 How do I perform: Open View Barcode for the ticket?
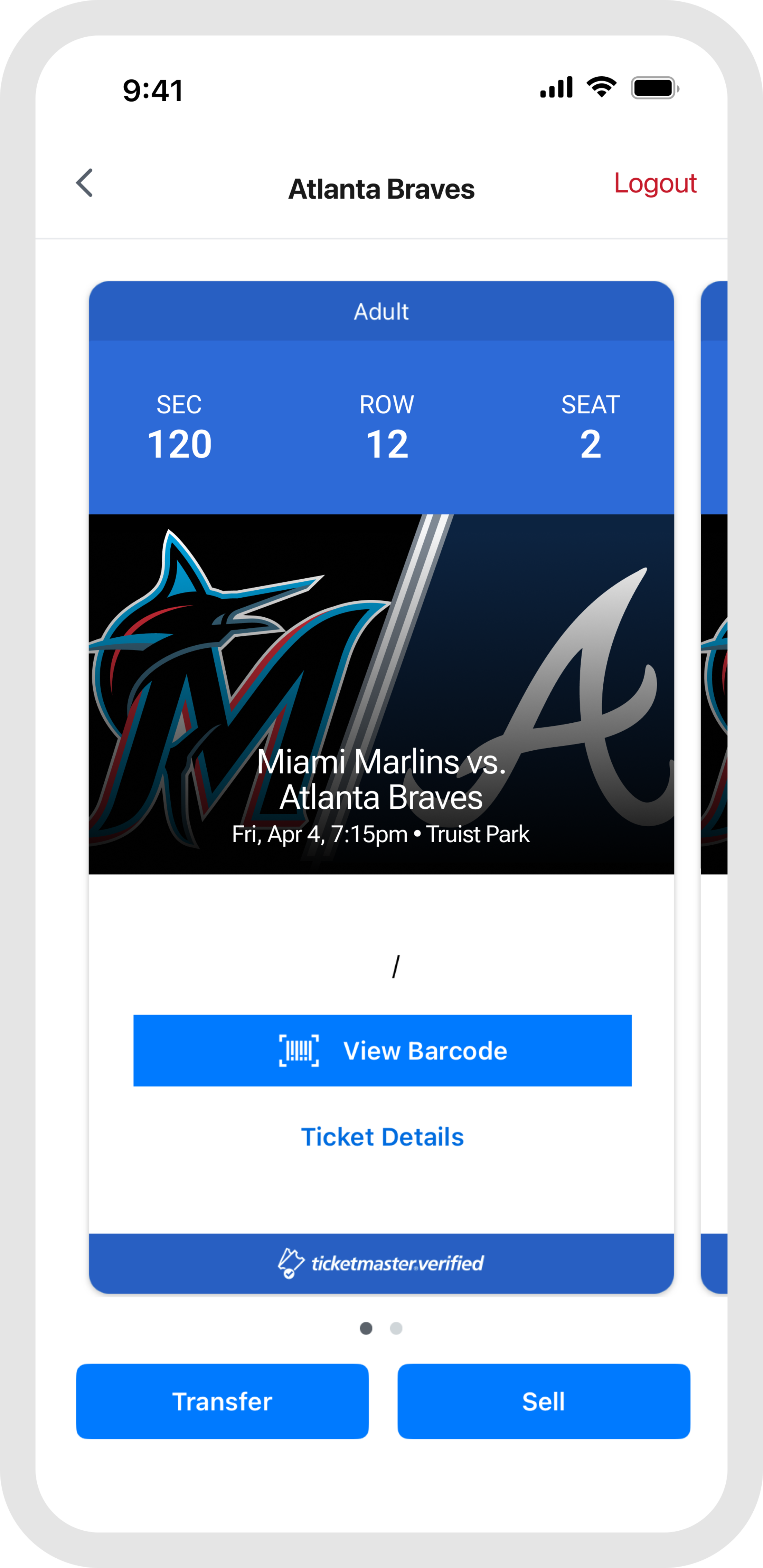(382, 1051)
